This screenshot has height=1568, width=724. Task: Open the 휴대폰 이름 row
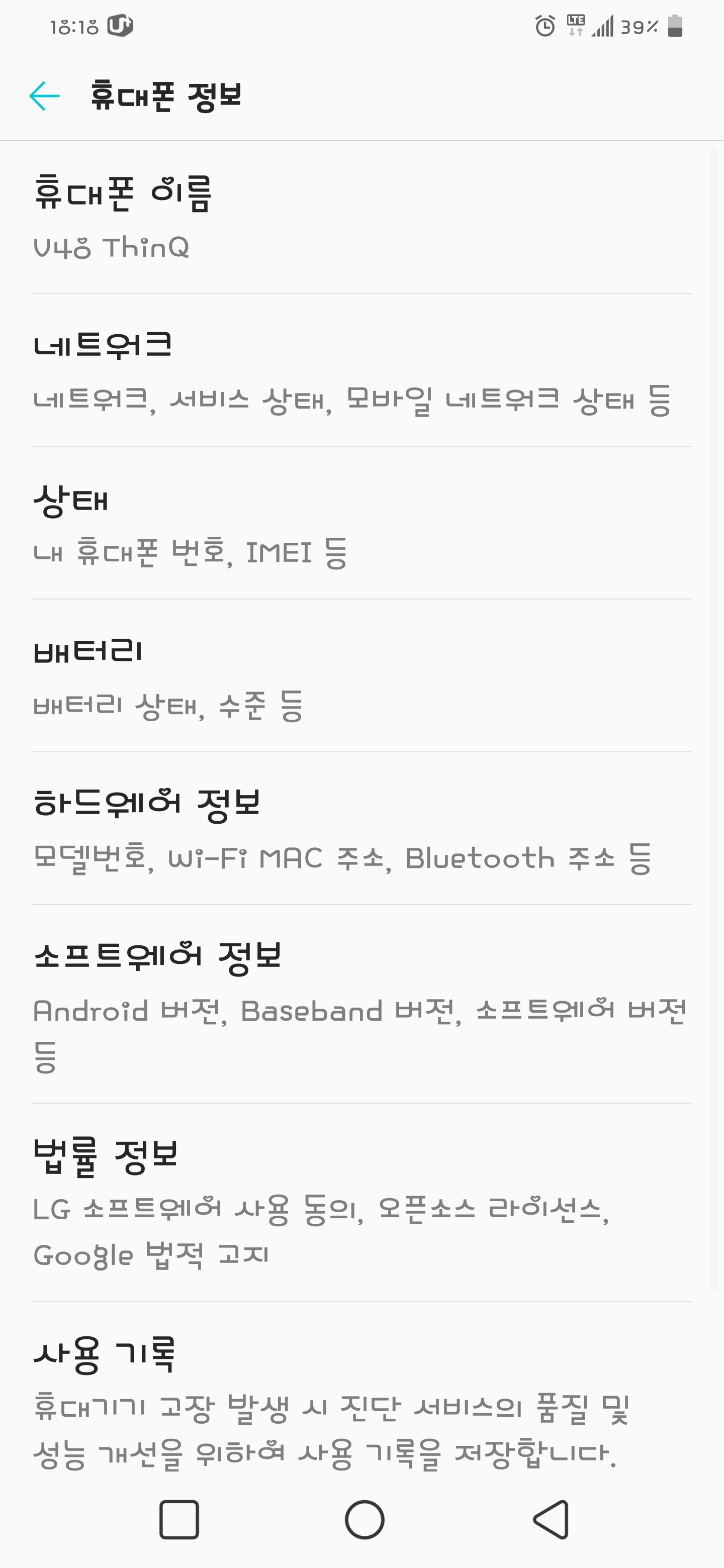click(361, 218)
